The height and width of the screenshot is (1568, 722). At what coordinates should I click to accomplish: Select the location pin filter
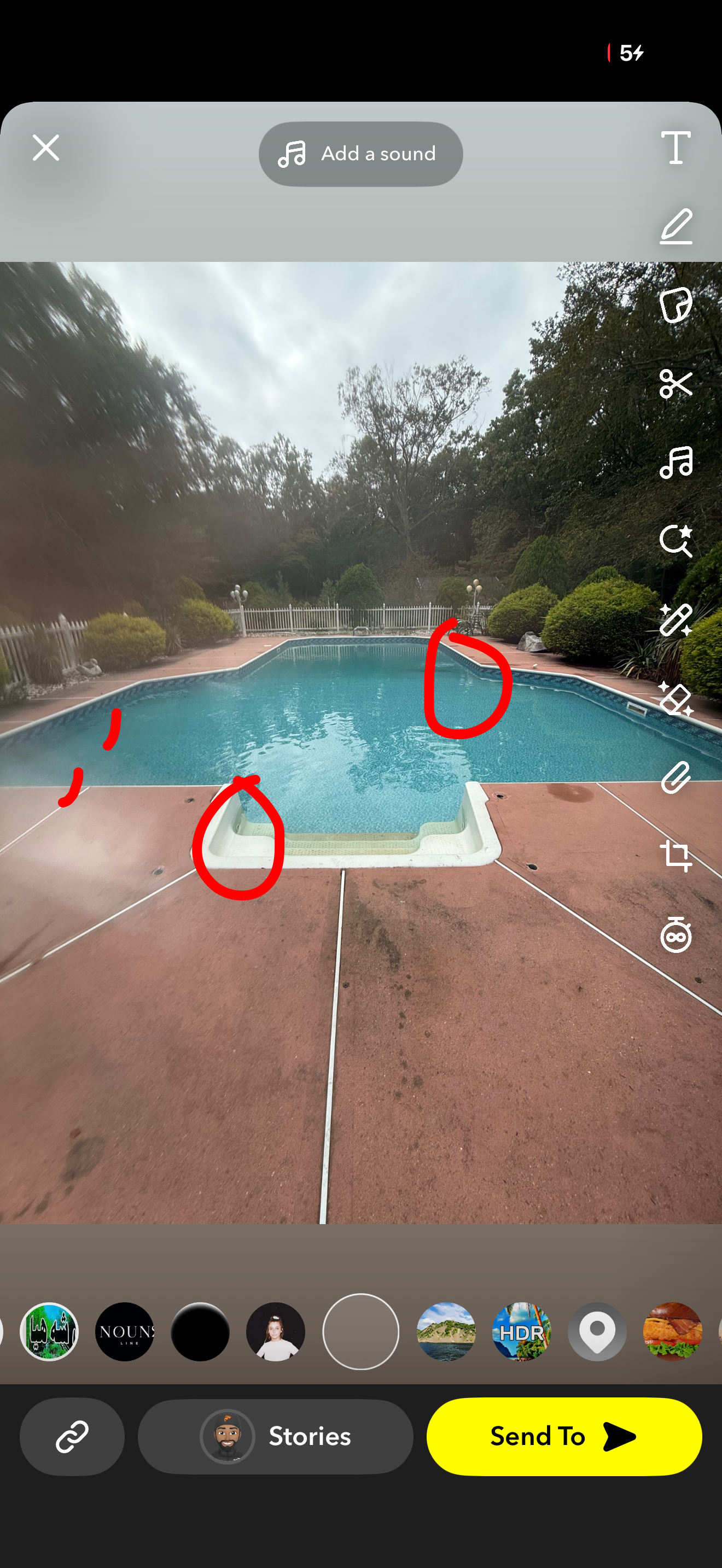click(x=597, y=1331)
